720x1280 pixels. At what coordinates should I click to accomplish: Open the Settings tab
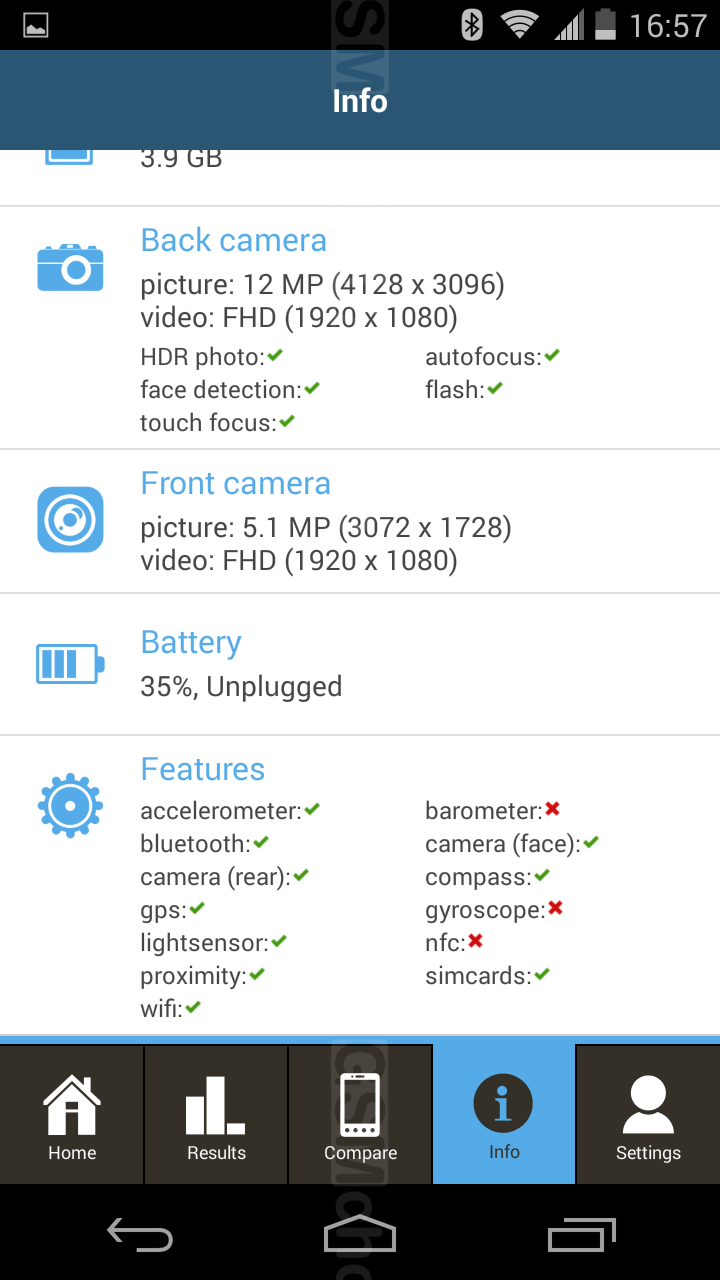[x=648, y=1115]
